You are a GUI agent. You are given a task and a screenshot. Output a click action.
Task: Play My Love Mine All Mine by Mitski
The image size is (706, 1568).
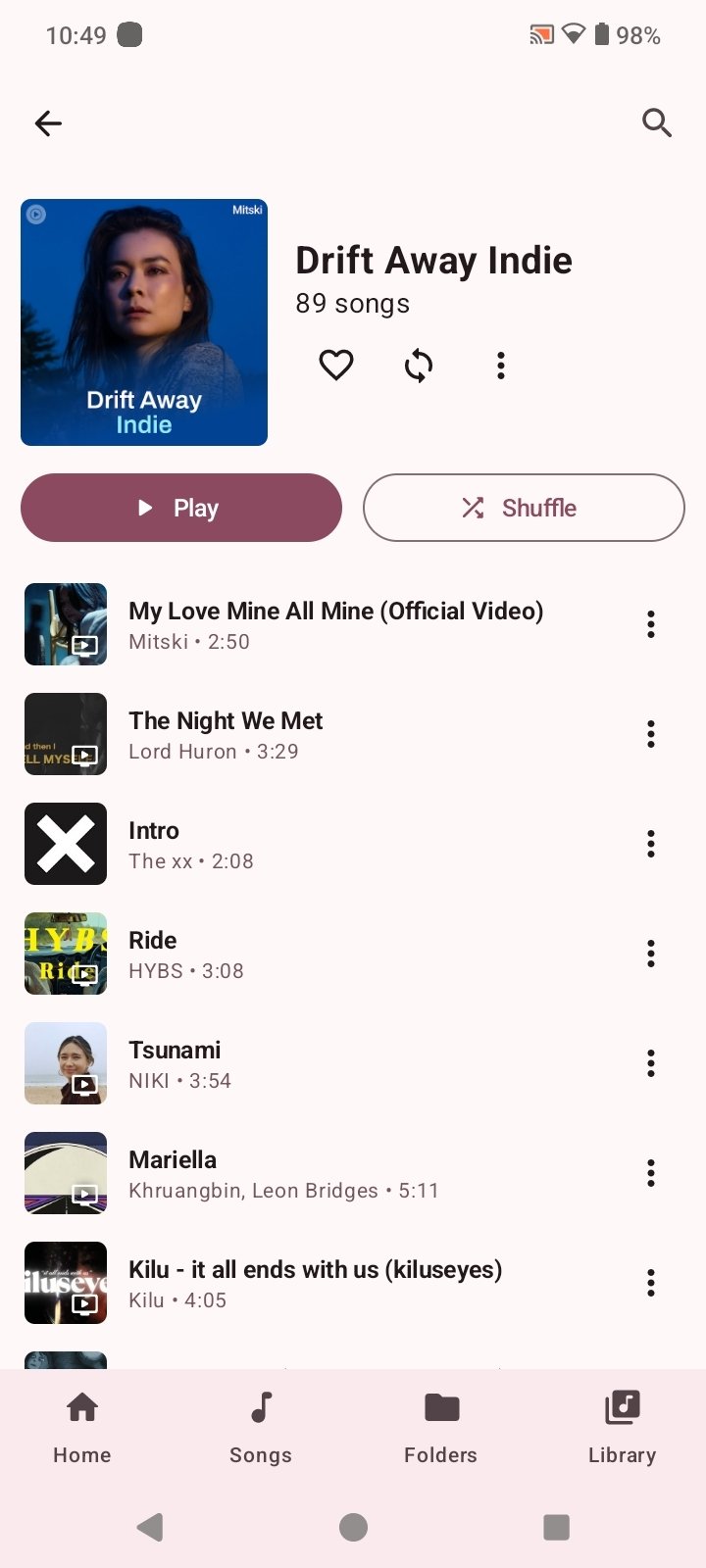pos(333,624)
